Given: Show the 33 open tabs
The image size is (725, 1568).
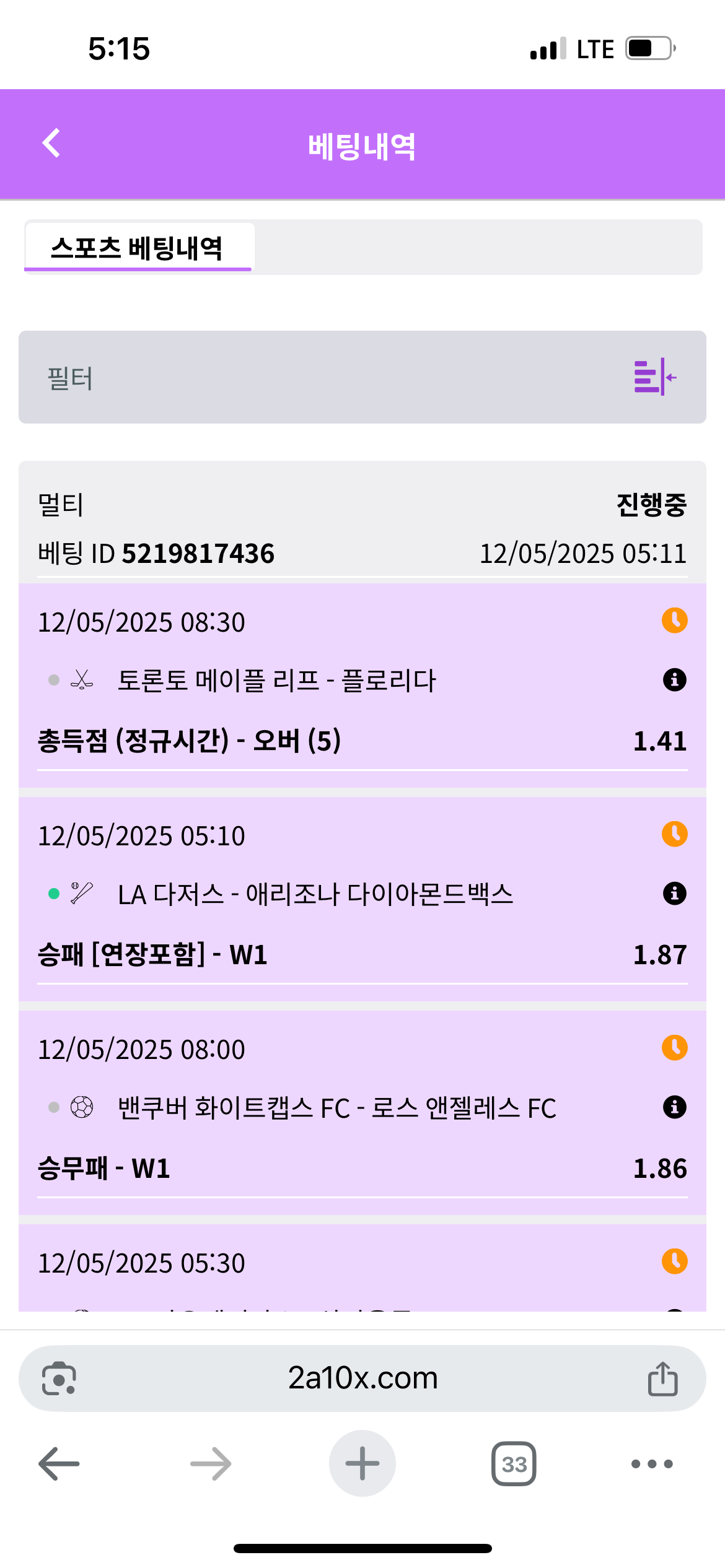Looking at the screenshot, I should (x=514, y=1464).
